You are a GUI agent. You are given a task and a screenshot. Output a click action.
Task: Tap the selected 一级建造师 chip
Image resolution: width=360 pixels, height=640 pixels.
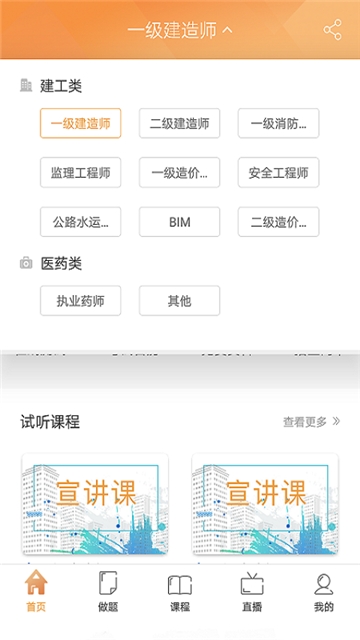point(80,123)
